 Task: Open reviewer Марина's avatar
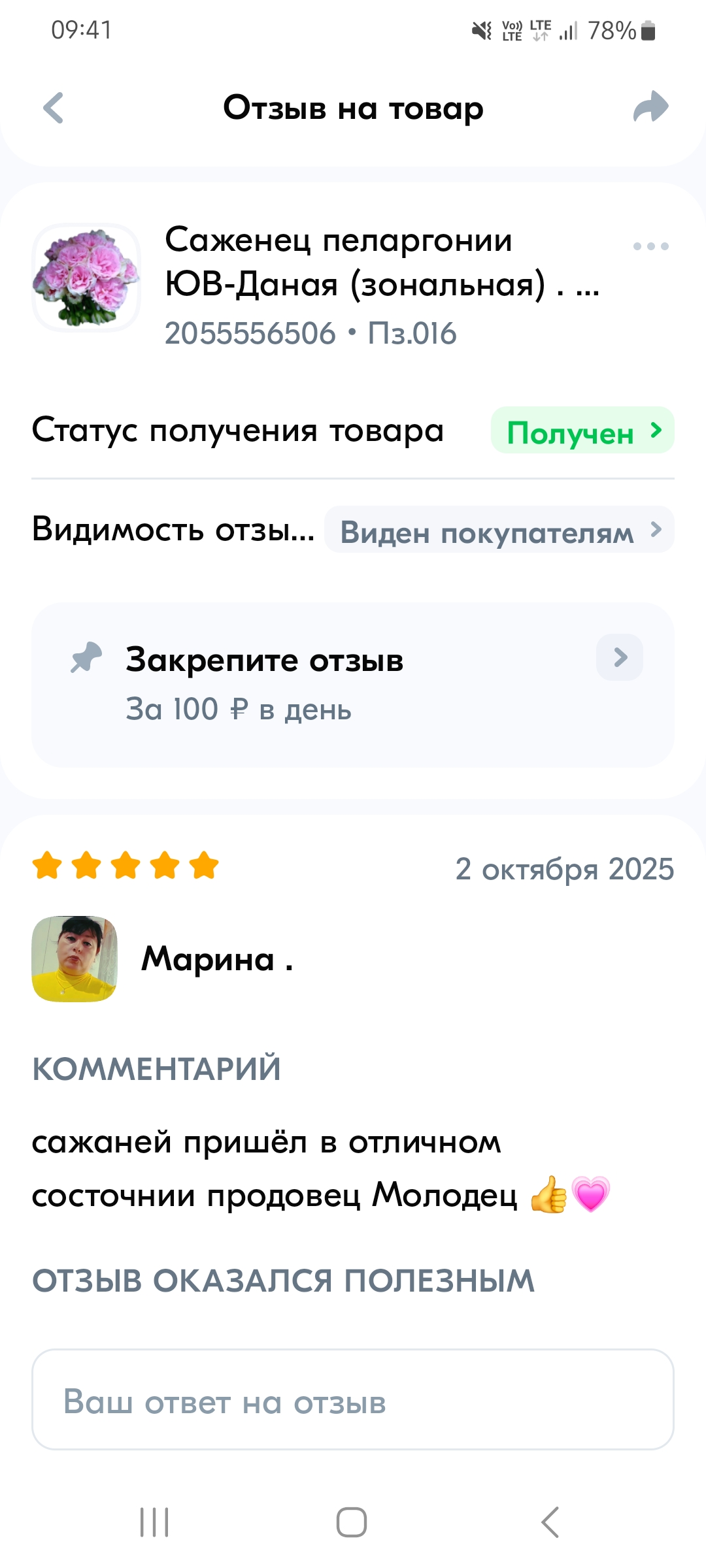click(75, 958)
